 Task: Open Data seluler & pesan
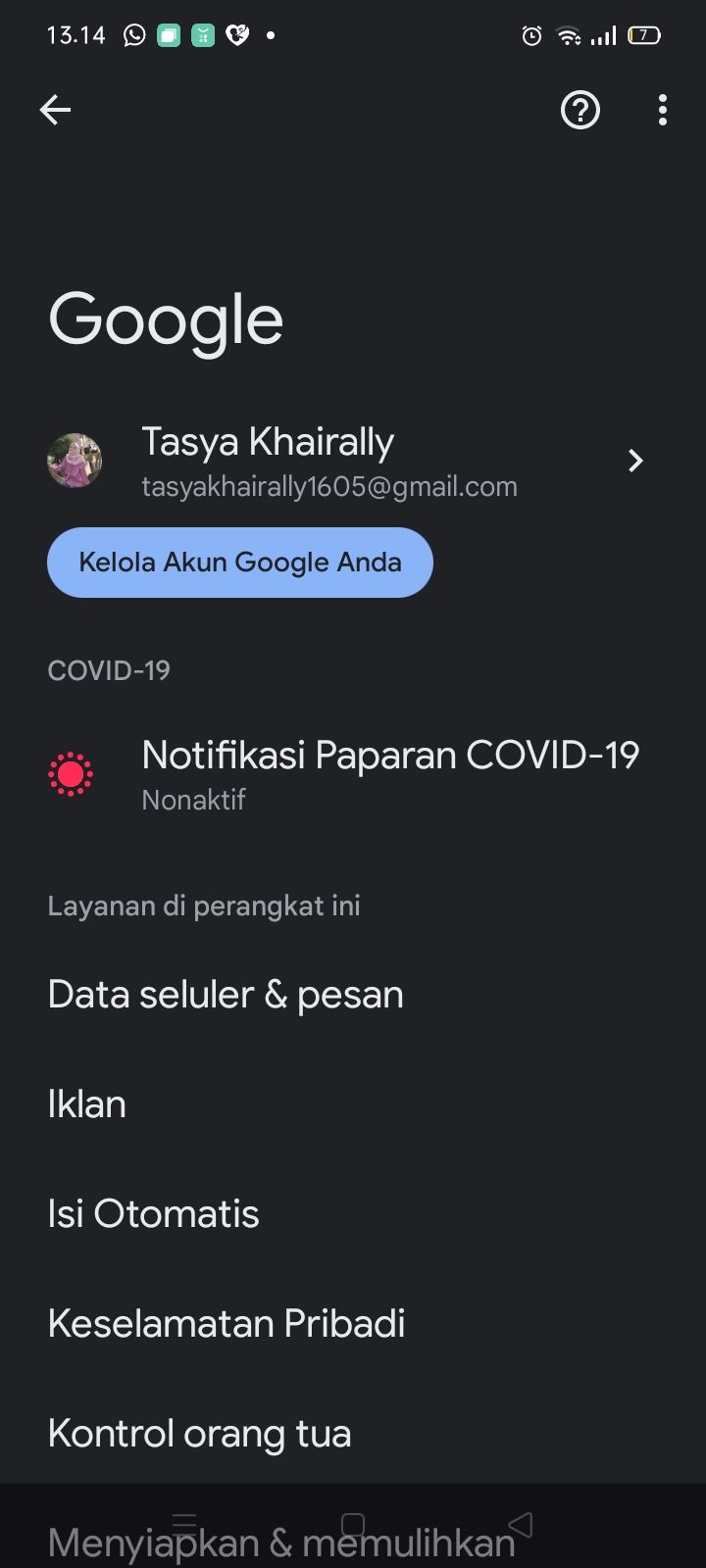pos(226,995)
